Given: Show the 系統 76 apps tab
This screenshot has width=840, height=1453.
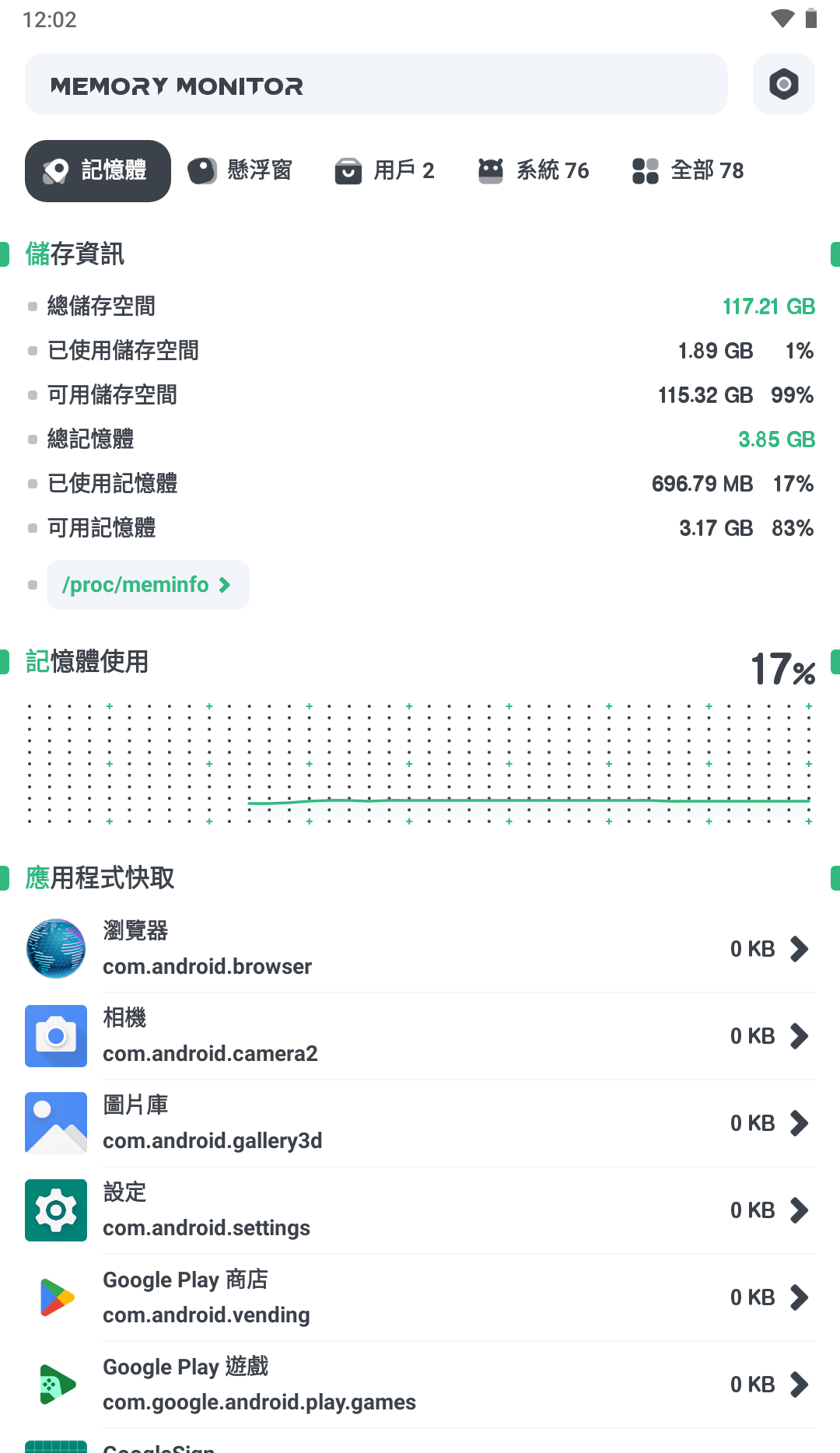Looking at the screenshot, I should pos(534,170).
